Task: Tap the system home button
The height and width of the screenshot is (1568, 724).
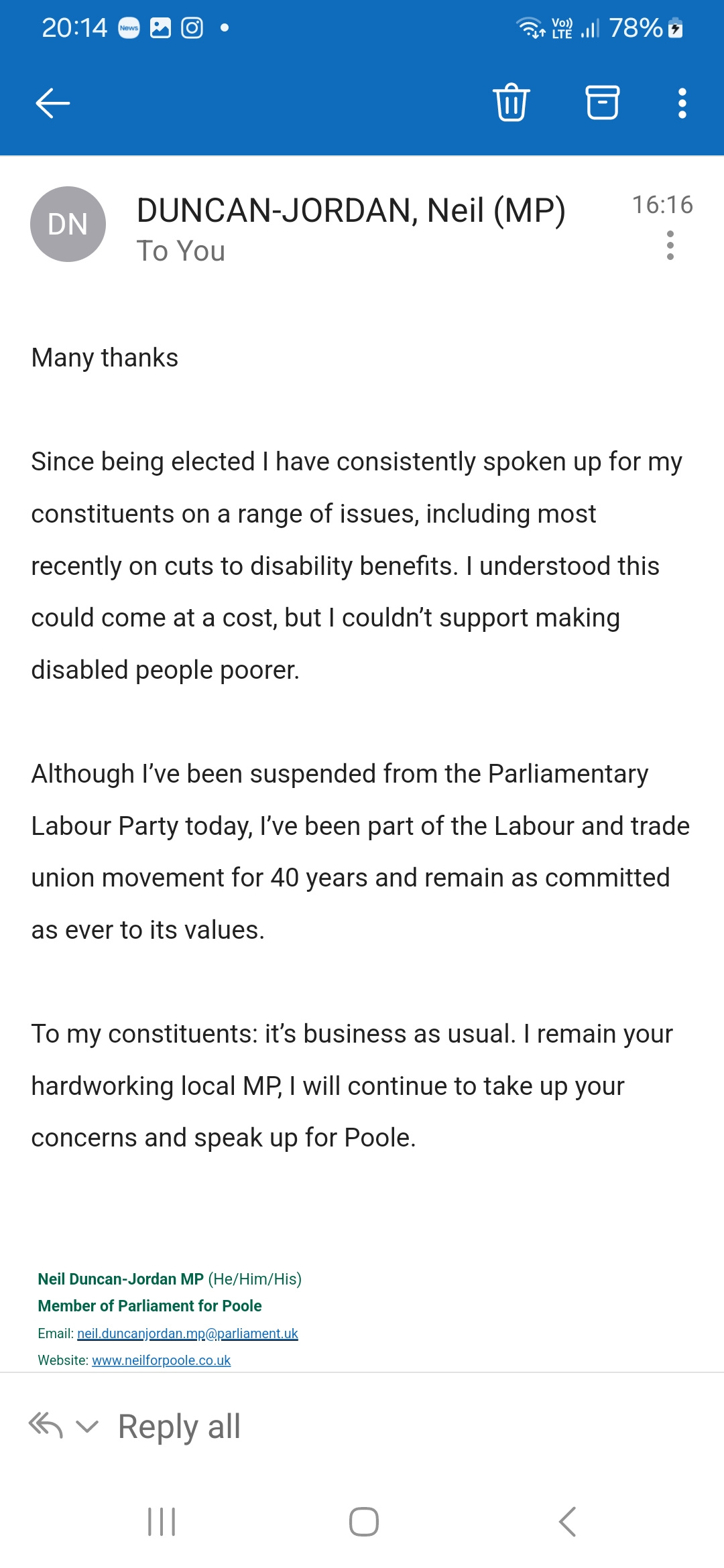Action: 363,1521
